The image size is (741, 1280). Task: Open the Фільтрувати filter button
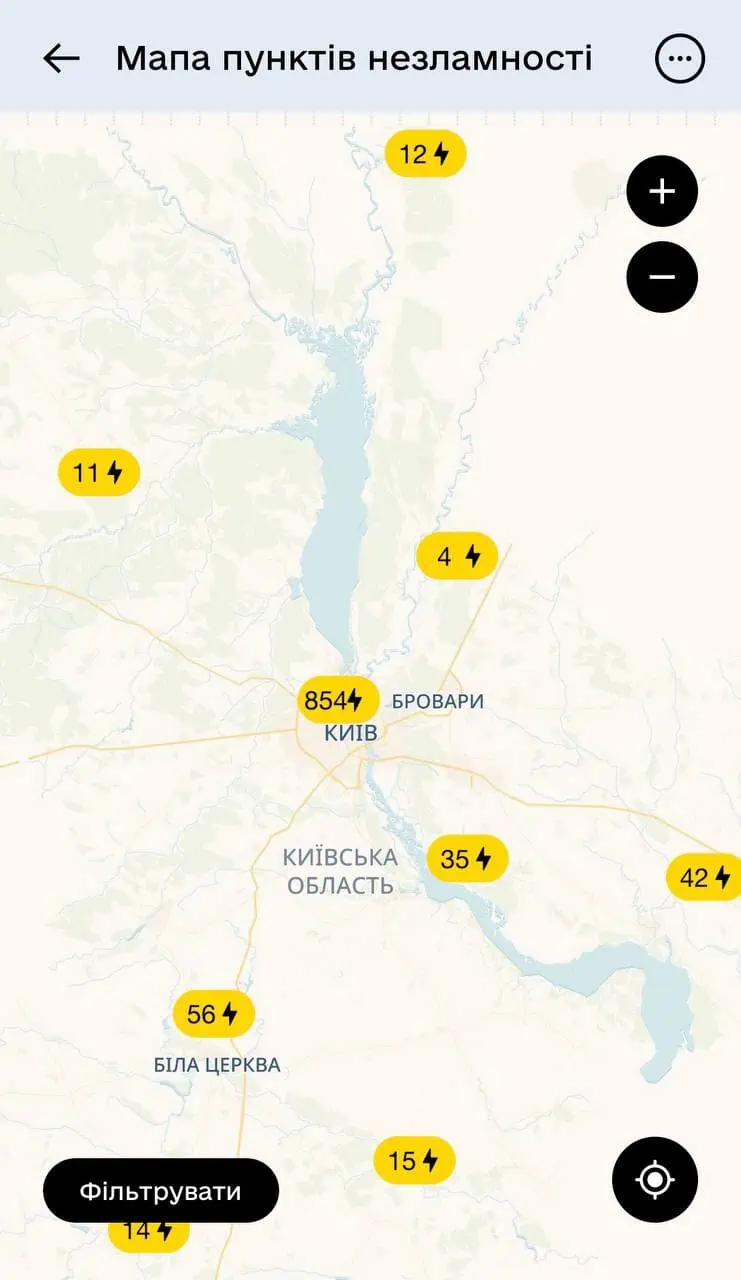[161, 1191]
